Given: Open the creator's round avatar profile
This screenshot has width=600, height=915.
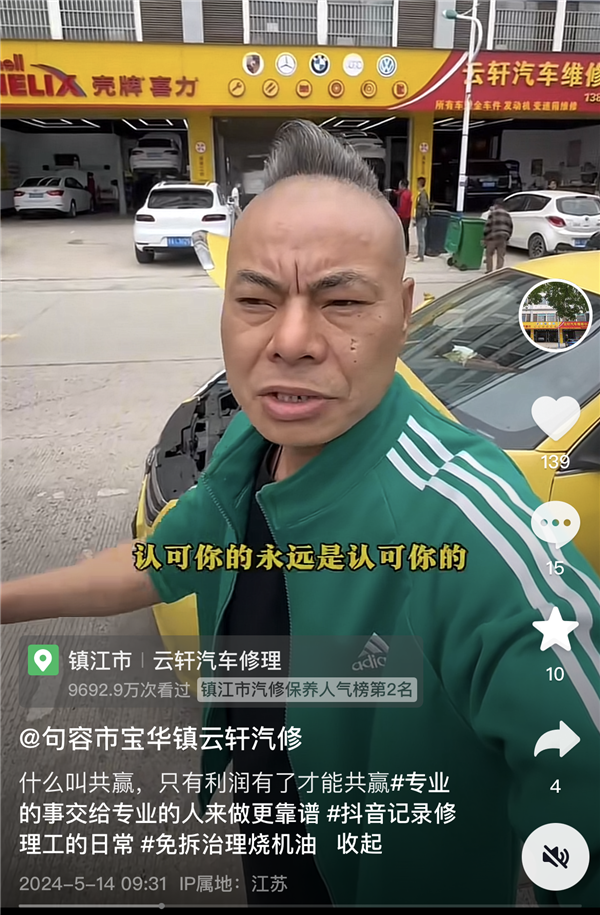Looking at the screenshot, I should tap(555, 316).
